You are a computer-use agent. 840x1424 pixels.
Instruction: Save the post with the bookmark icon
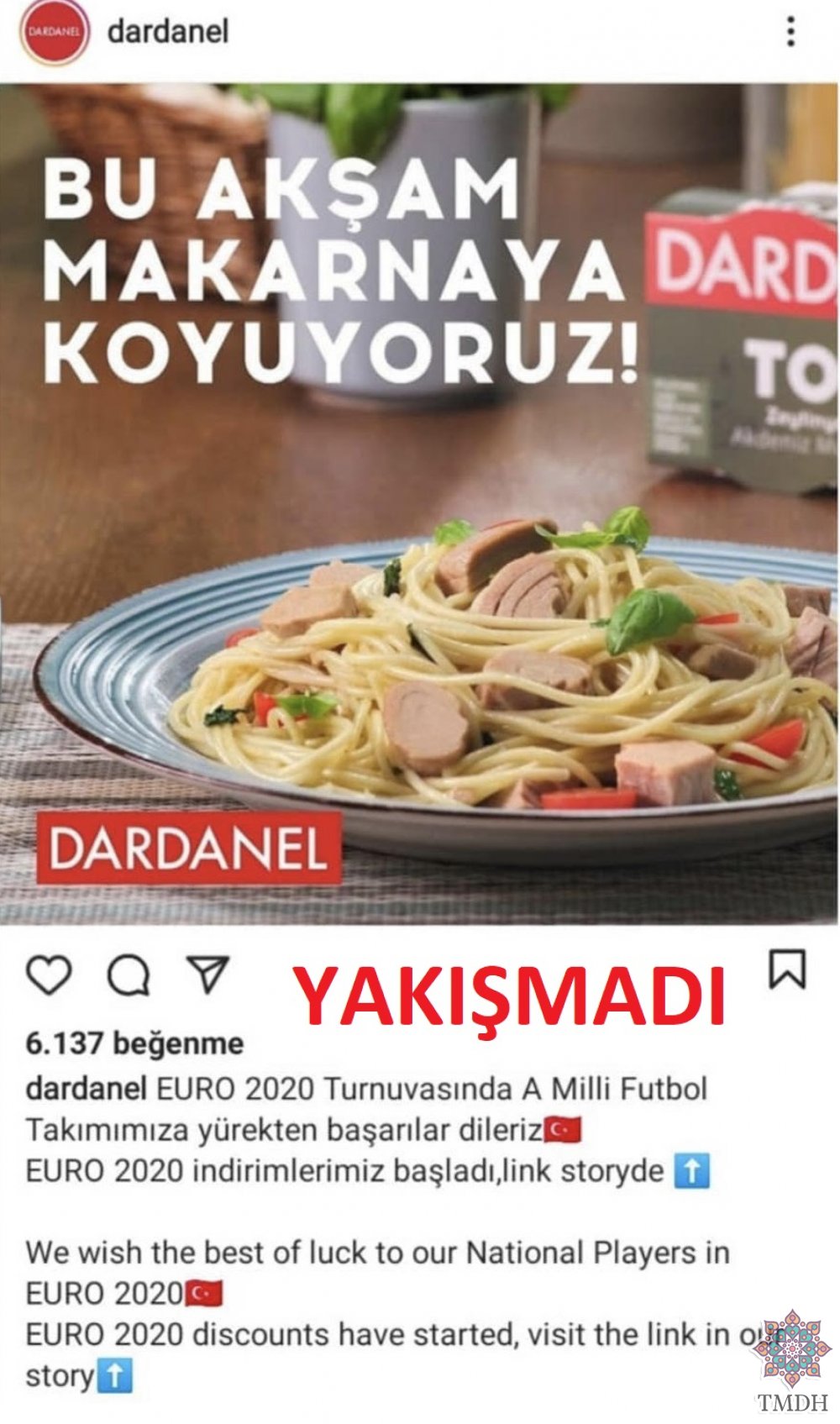coord(788,969)
